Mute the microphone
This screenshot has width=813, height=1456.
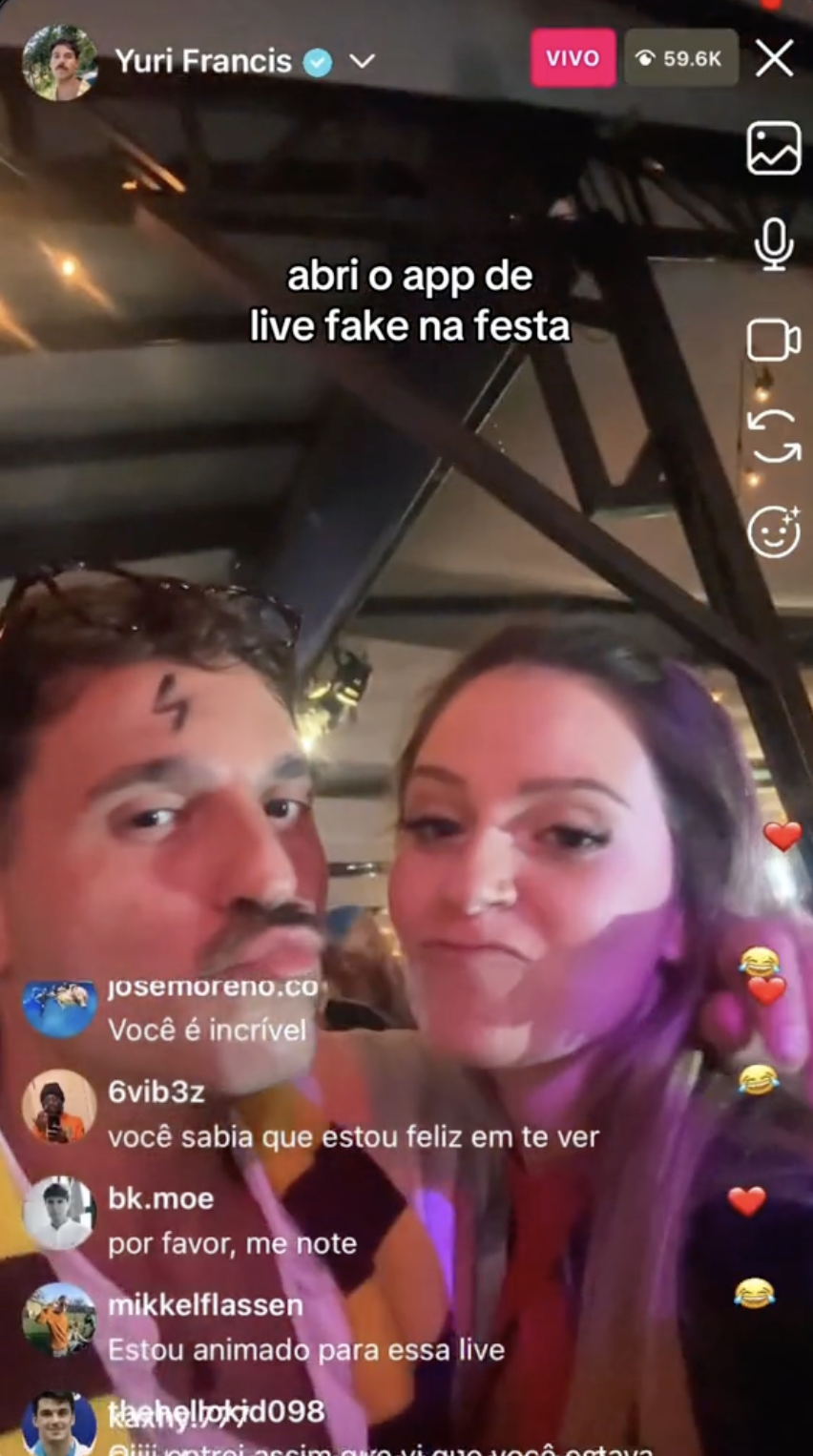(x=773, y=244)
